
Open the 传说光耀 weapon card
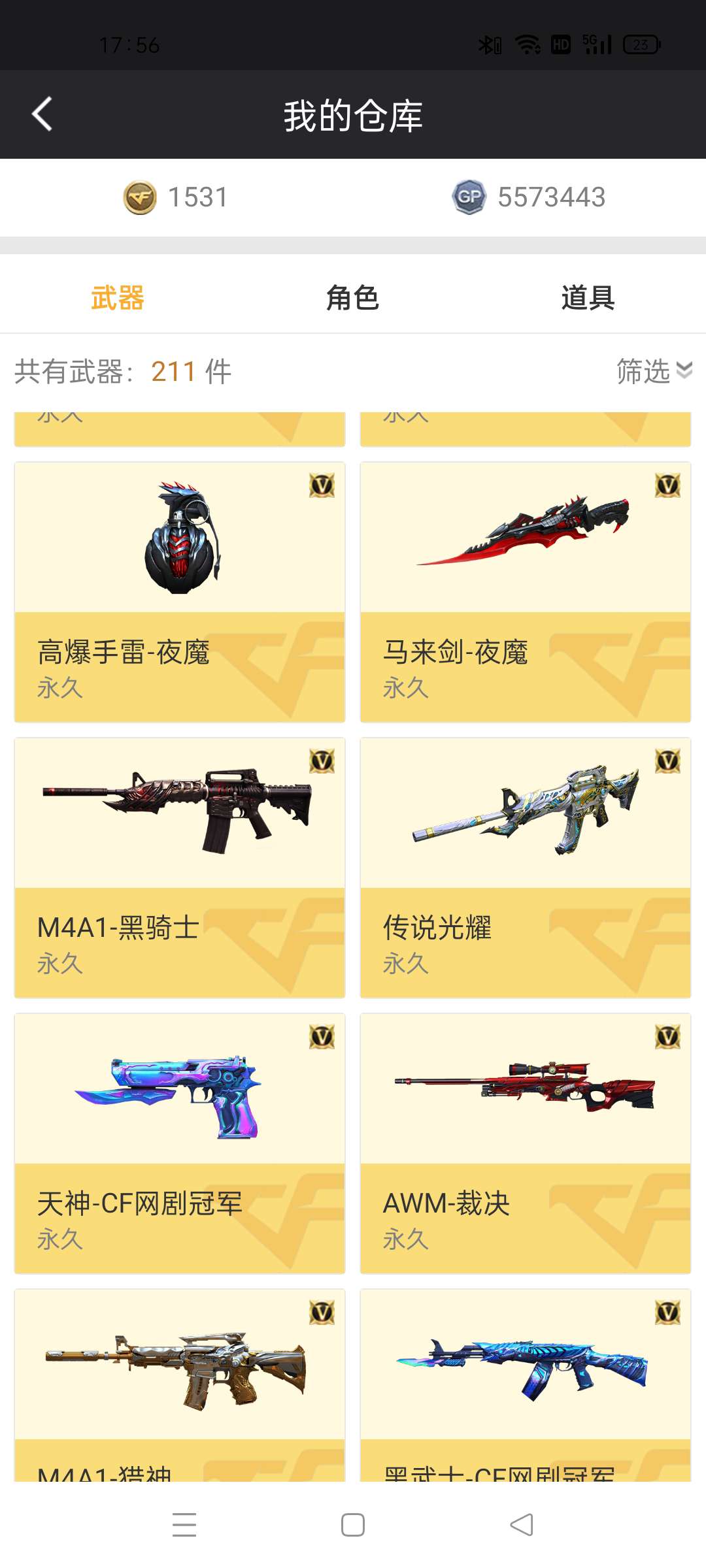coord(526,868)
